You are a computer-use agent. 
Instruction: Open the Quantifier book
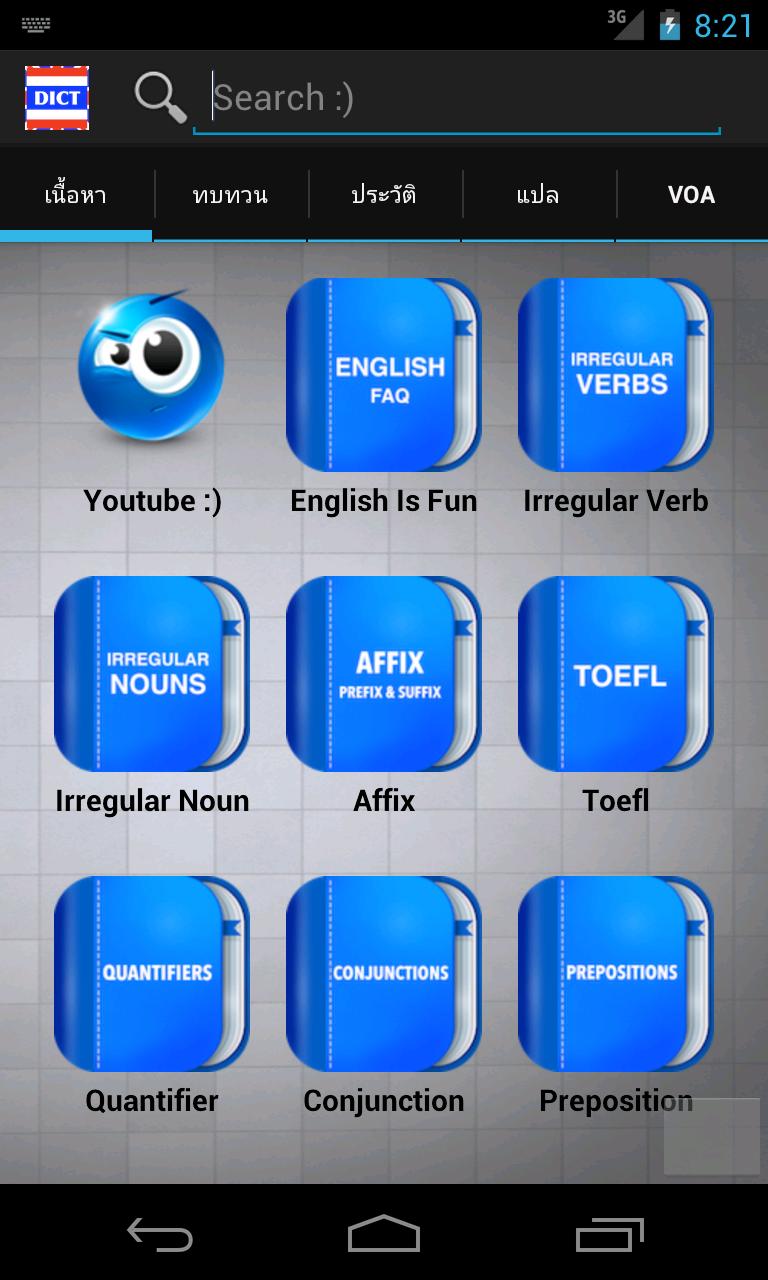tap(152, 973)
